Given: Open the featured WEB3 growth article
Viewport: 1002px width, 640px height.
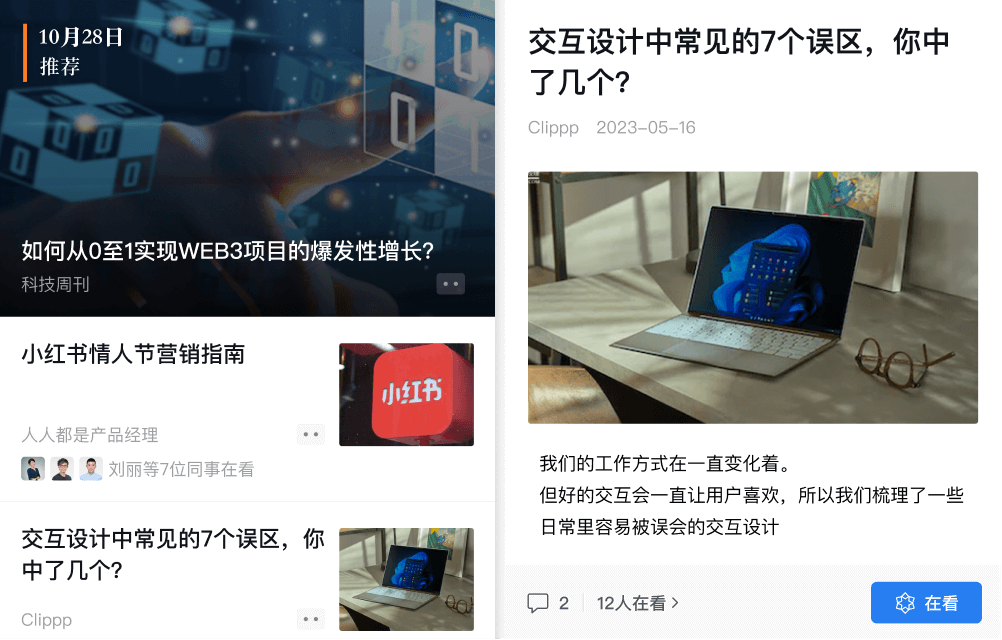Looking at the screenshot, I should [227, 251].
